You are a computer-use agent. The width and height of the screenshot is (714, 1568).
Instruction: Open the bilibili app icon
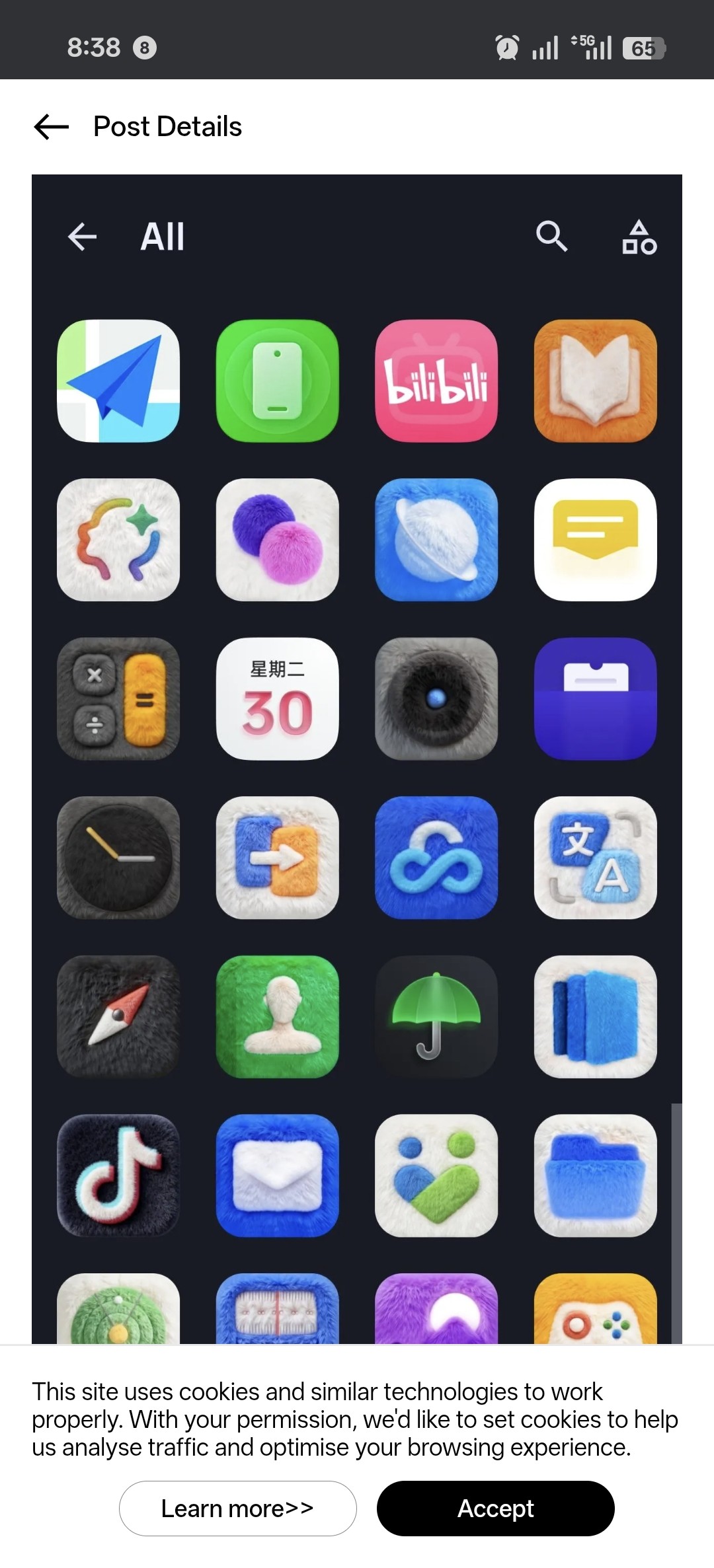point(436,380)
